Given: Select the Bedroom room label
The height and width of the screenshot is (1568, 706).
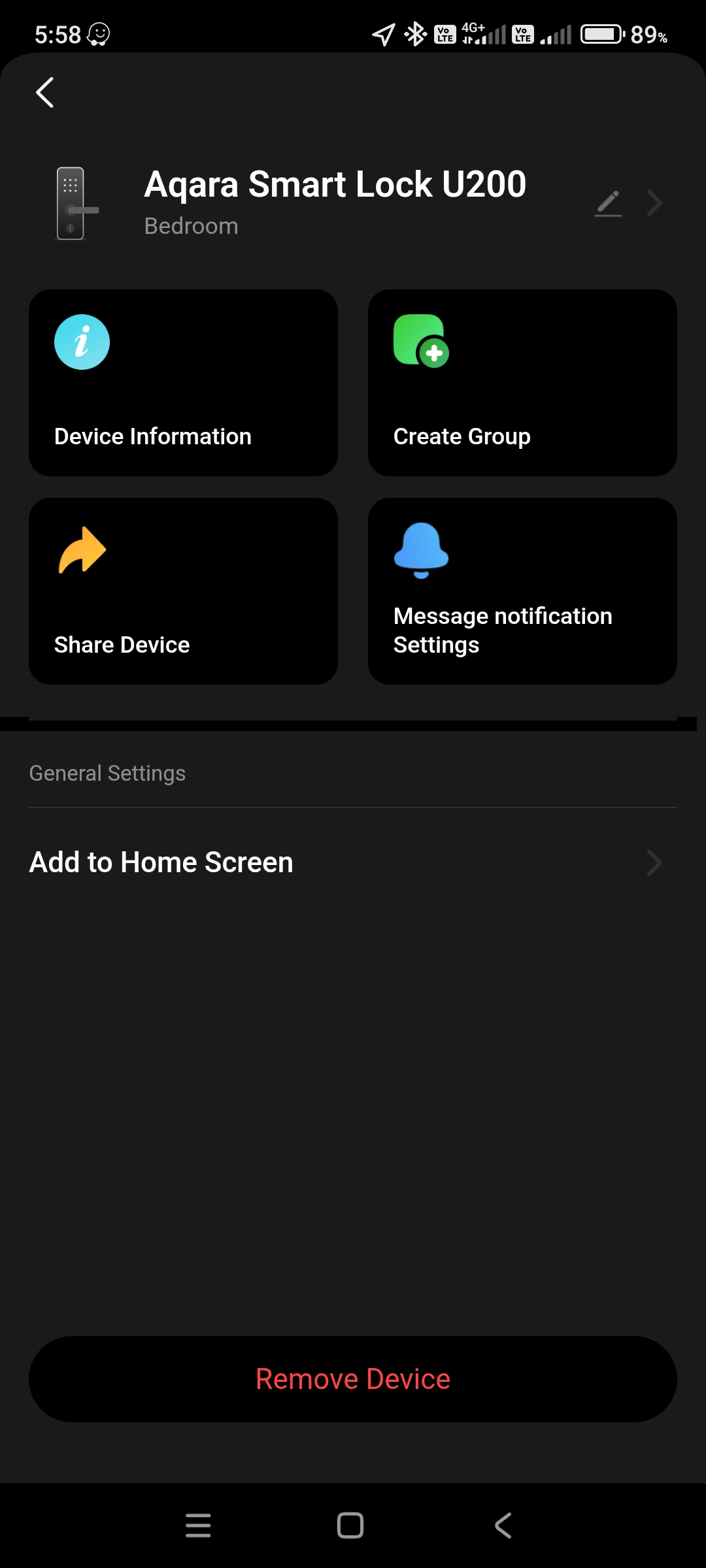Looking at the screenshot, I should pyautogui.click(x=190, y=225).
